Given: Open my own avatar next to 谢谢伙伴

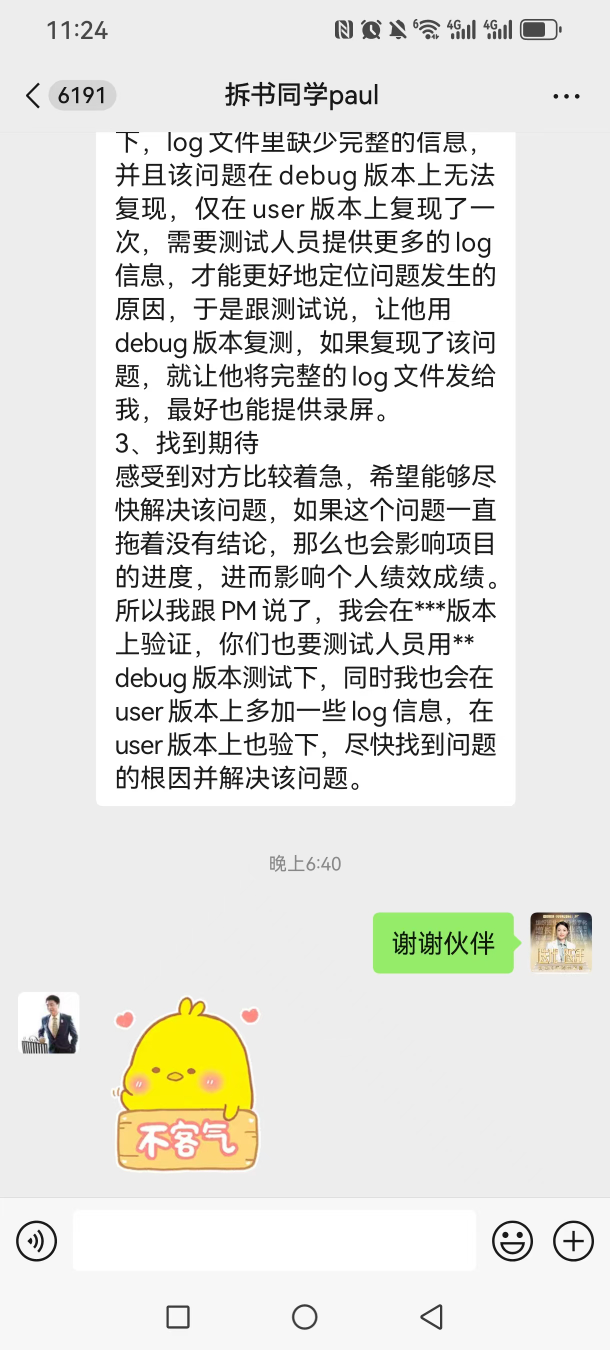Looking at the screenshot, I should coord(561,942).
